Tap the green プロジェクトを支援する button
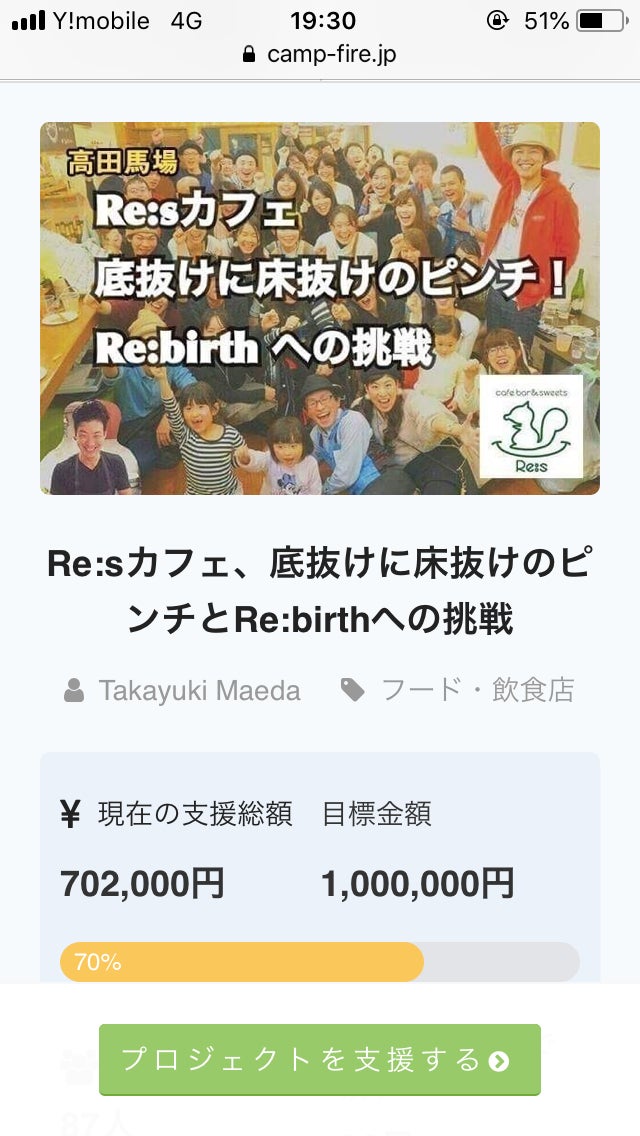The image size is (640, 1136). click(x=319, y=1059)
